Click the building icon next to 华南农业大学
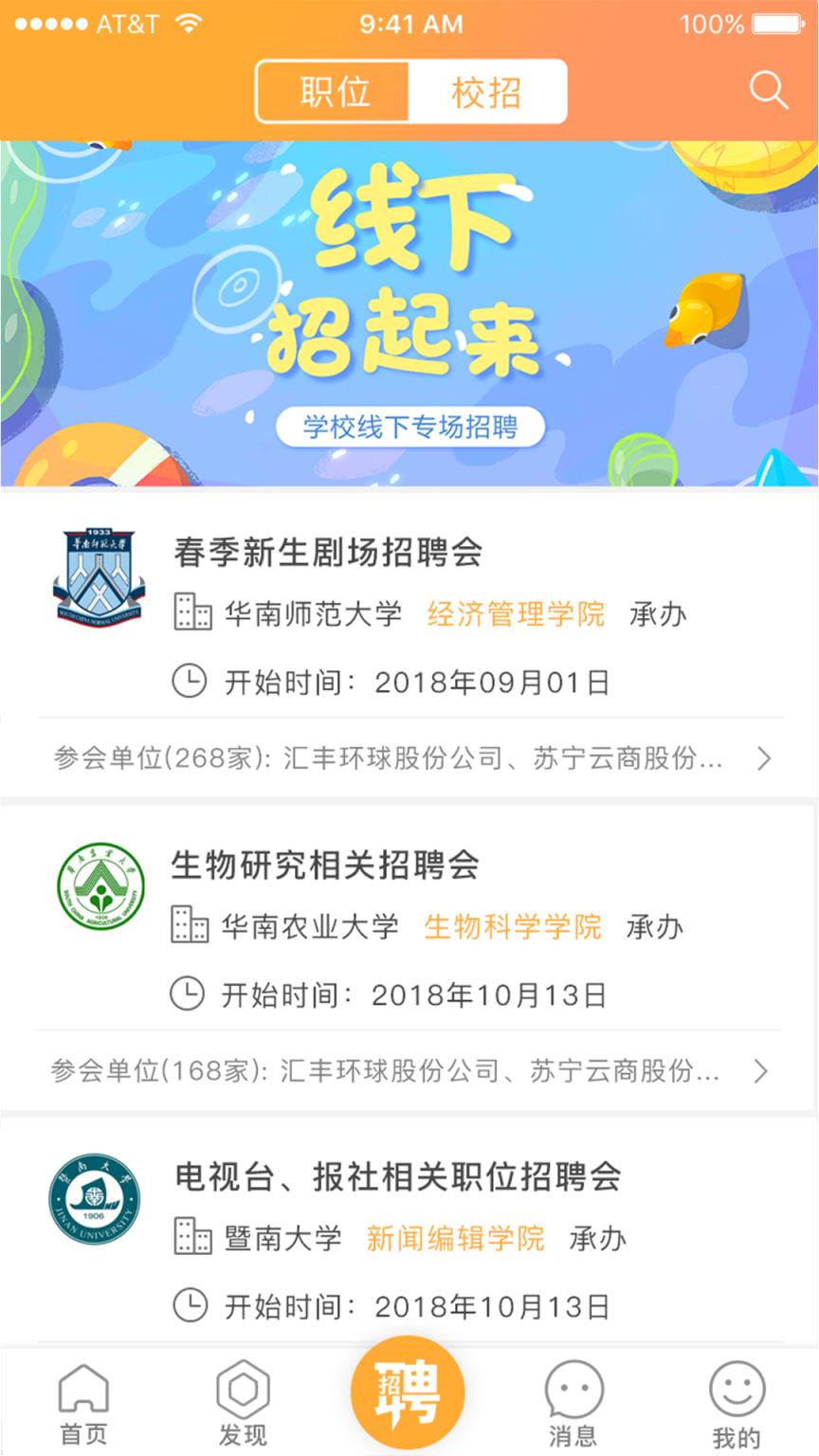 [191, 926]
